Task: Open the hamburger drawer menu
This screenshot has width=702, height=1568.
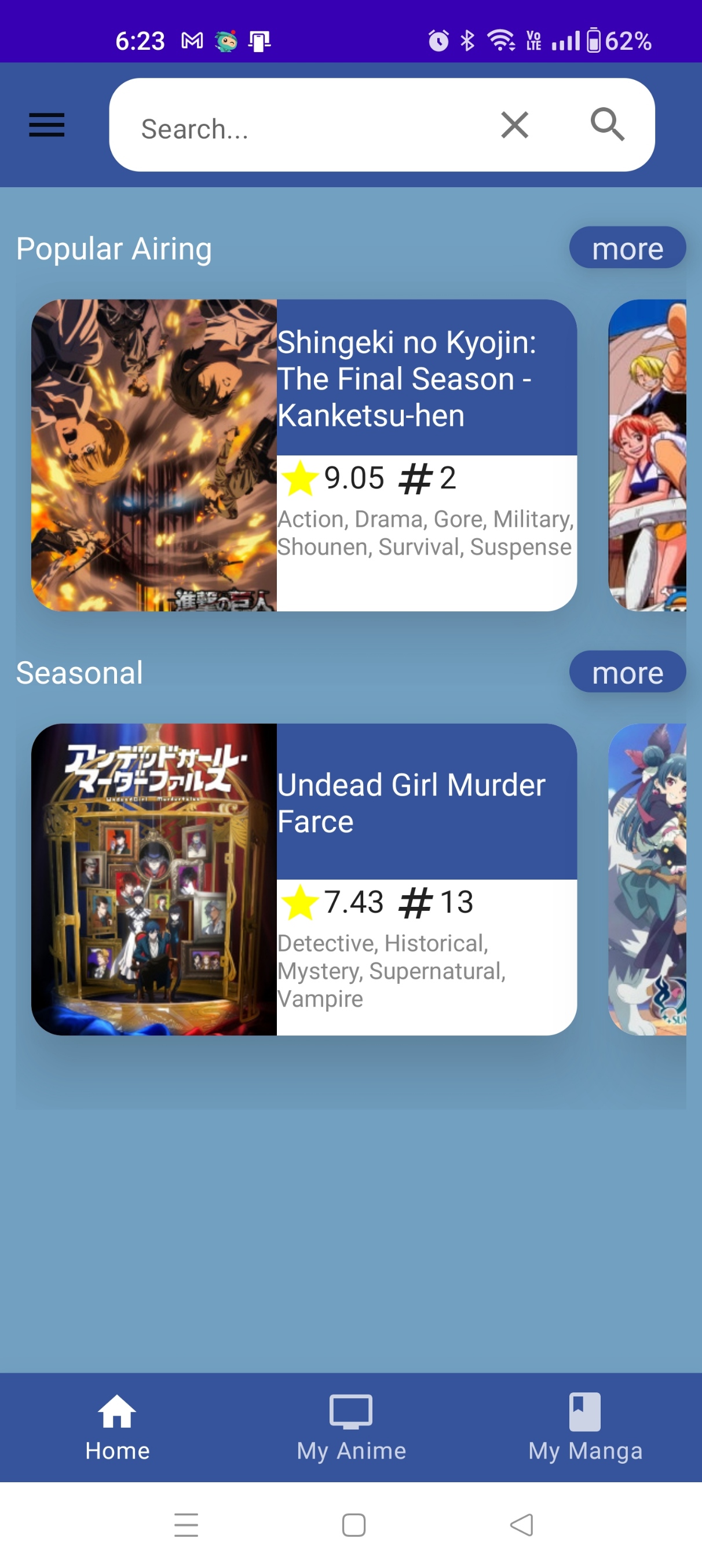Action: click(47, 125)
